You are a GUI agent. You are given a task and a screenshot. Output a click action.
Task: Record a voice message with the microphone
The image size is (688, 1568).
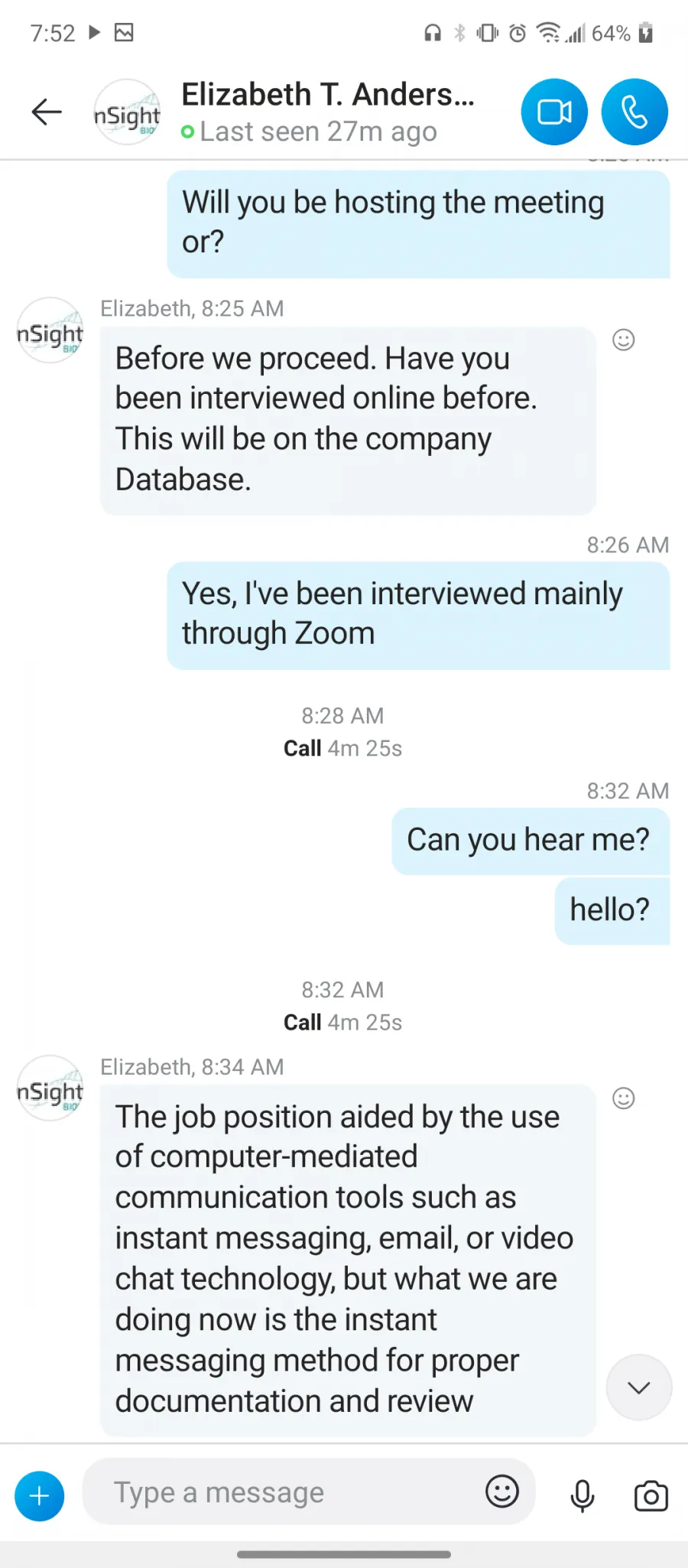(x=583, y=1496)
